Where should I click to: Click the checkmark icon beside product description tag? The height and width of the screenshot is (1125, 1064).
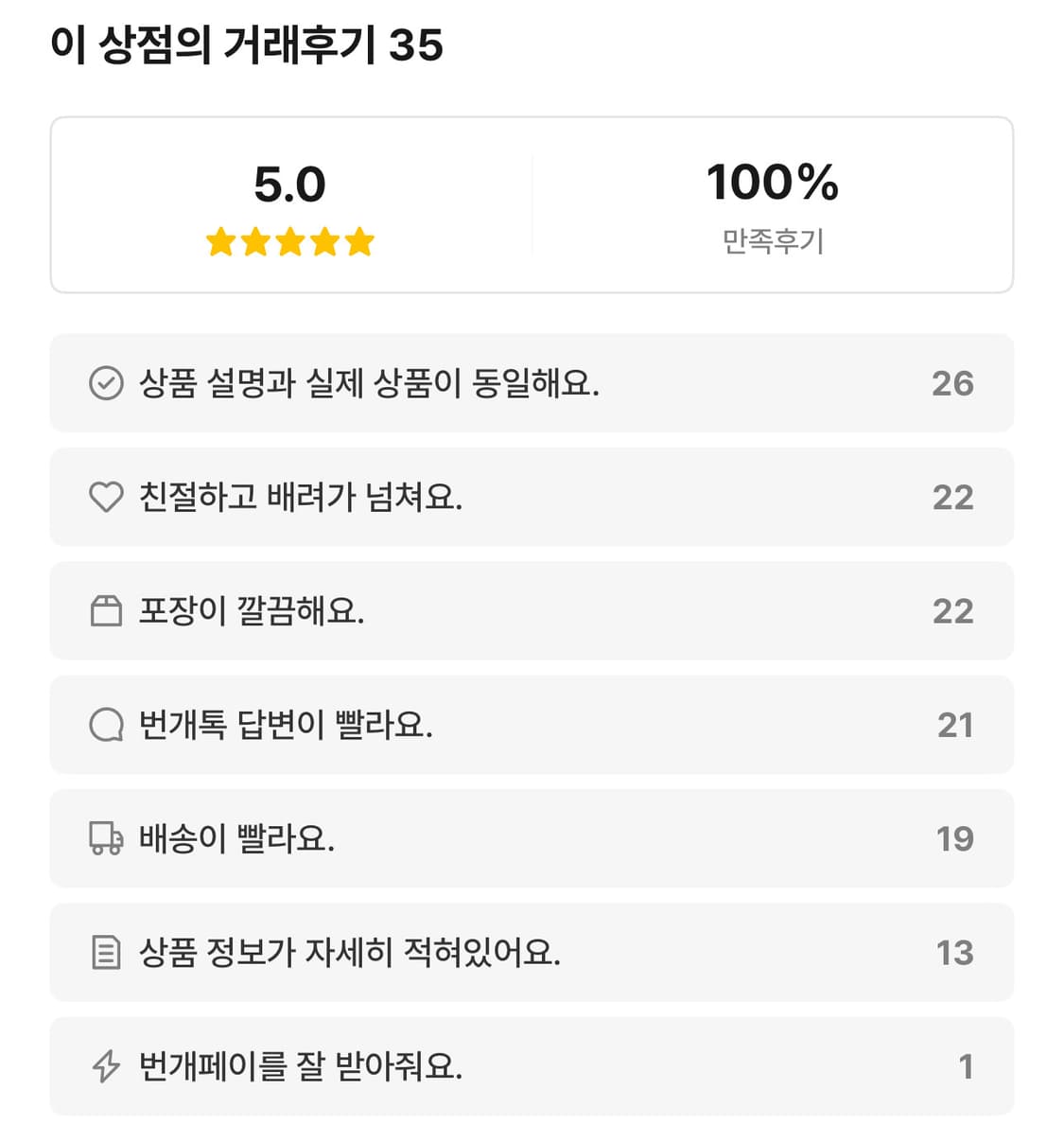pyautogui.click(x=104, y=383)
